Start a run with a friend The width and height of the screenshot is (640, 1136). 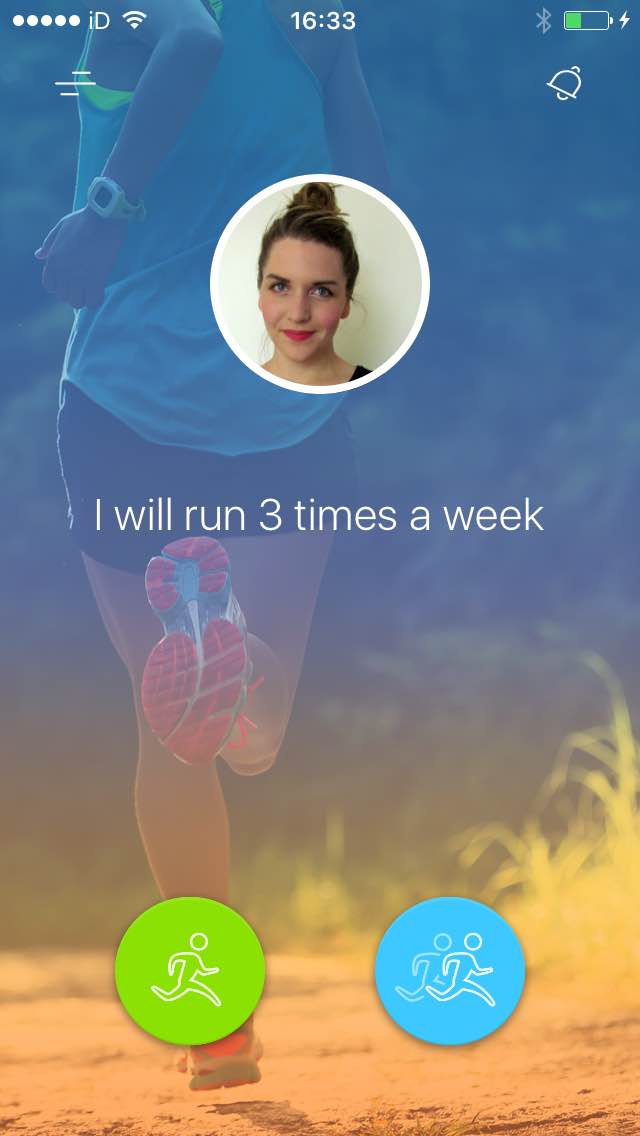(x=449, y=971)
